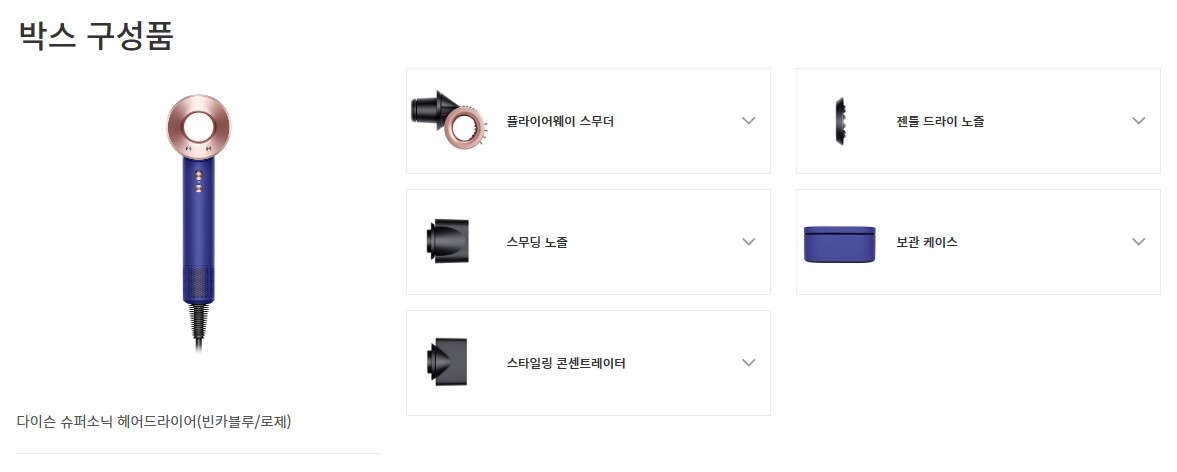Expand the 플라이어웨이 스무더 item
The height and width of the screenshot is (472, 1177).
pos(748,121)
